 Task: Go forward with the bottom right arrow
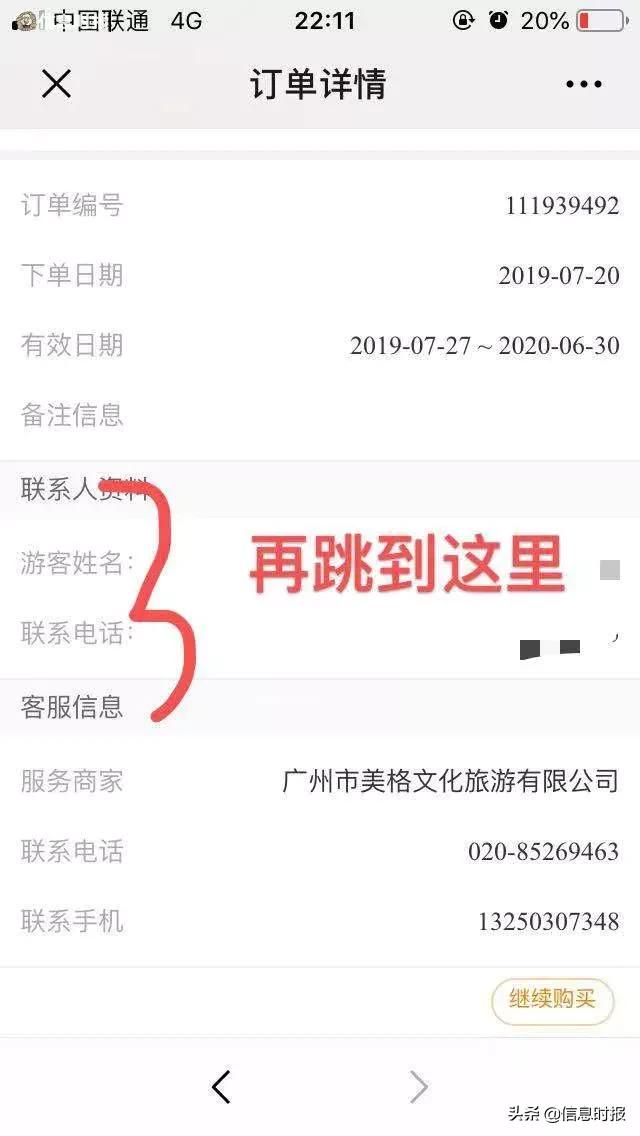tap(418, 1086)
